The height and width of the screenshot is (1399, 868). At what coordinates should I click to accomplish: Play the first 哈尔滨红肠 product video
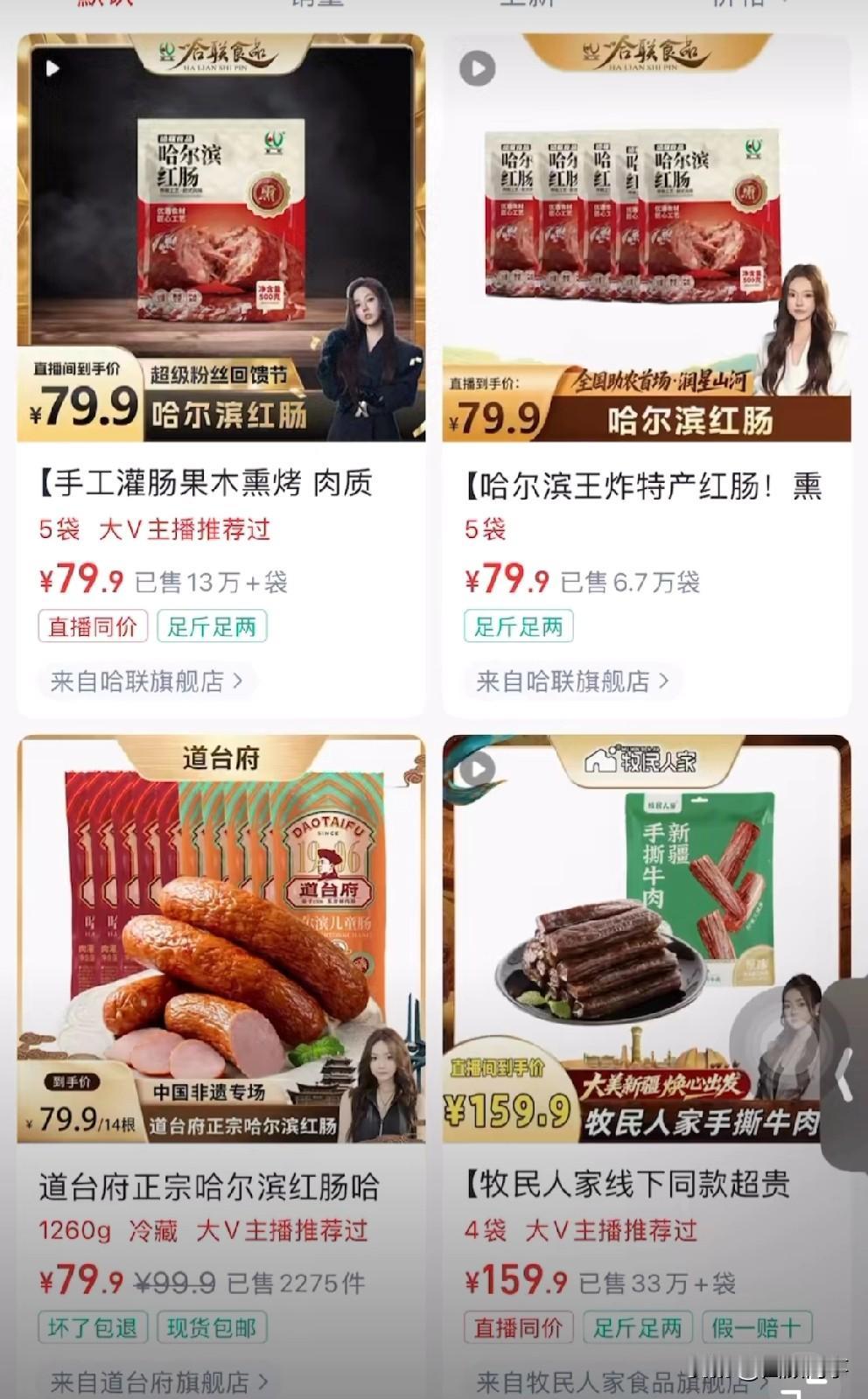(52, 67)
